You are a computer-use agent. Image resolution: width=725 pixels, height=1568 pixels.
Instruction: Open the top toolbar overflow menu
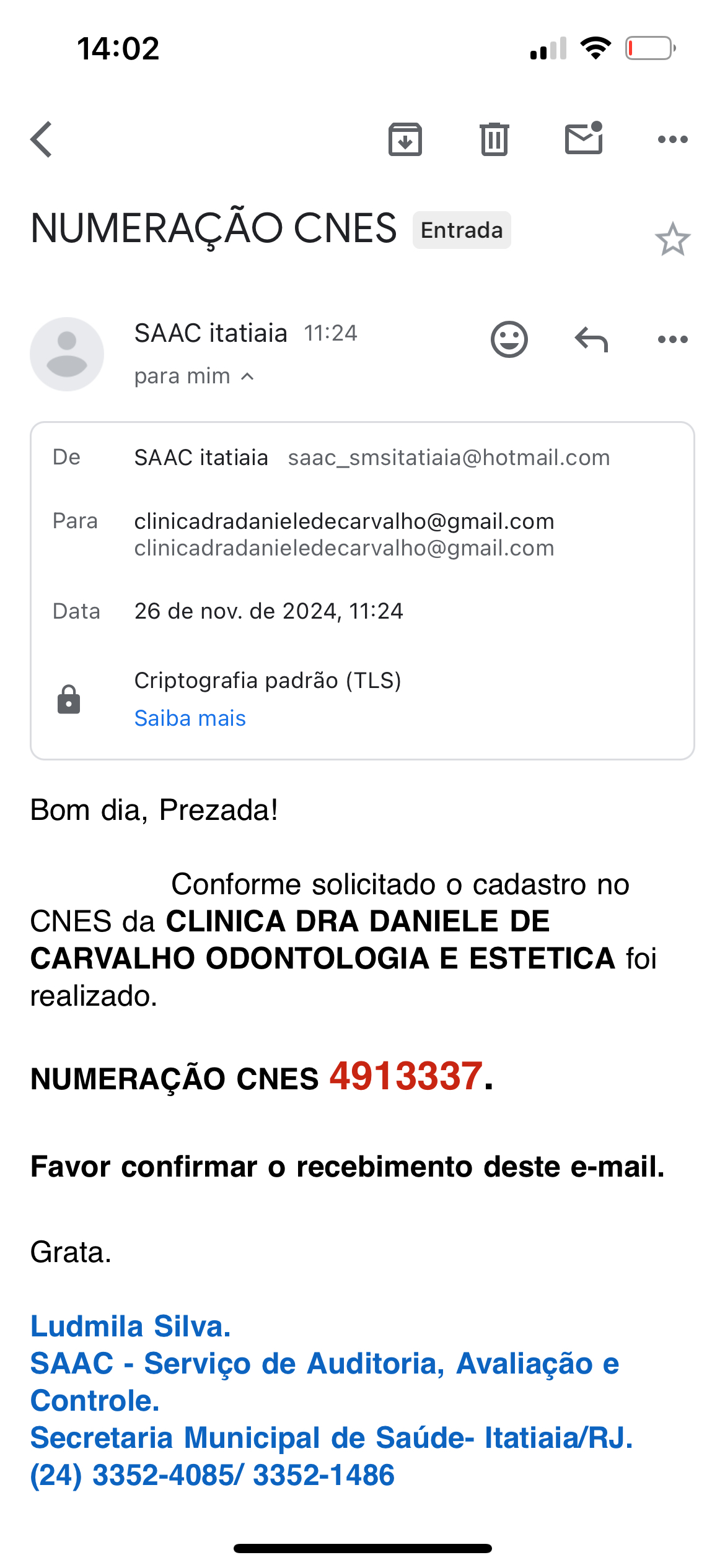672,140
